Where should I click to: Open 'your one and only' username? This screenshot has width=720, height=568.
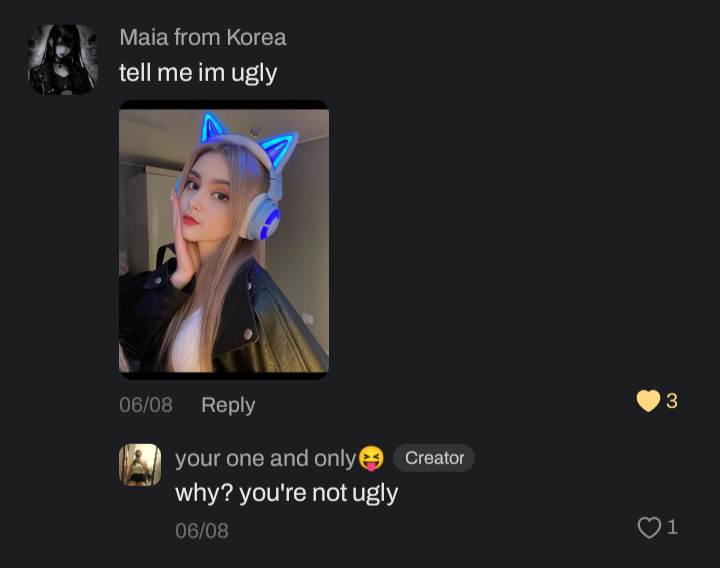(x=265, y=458)
